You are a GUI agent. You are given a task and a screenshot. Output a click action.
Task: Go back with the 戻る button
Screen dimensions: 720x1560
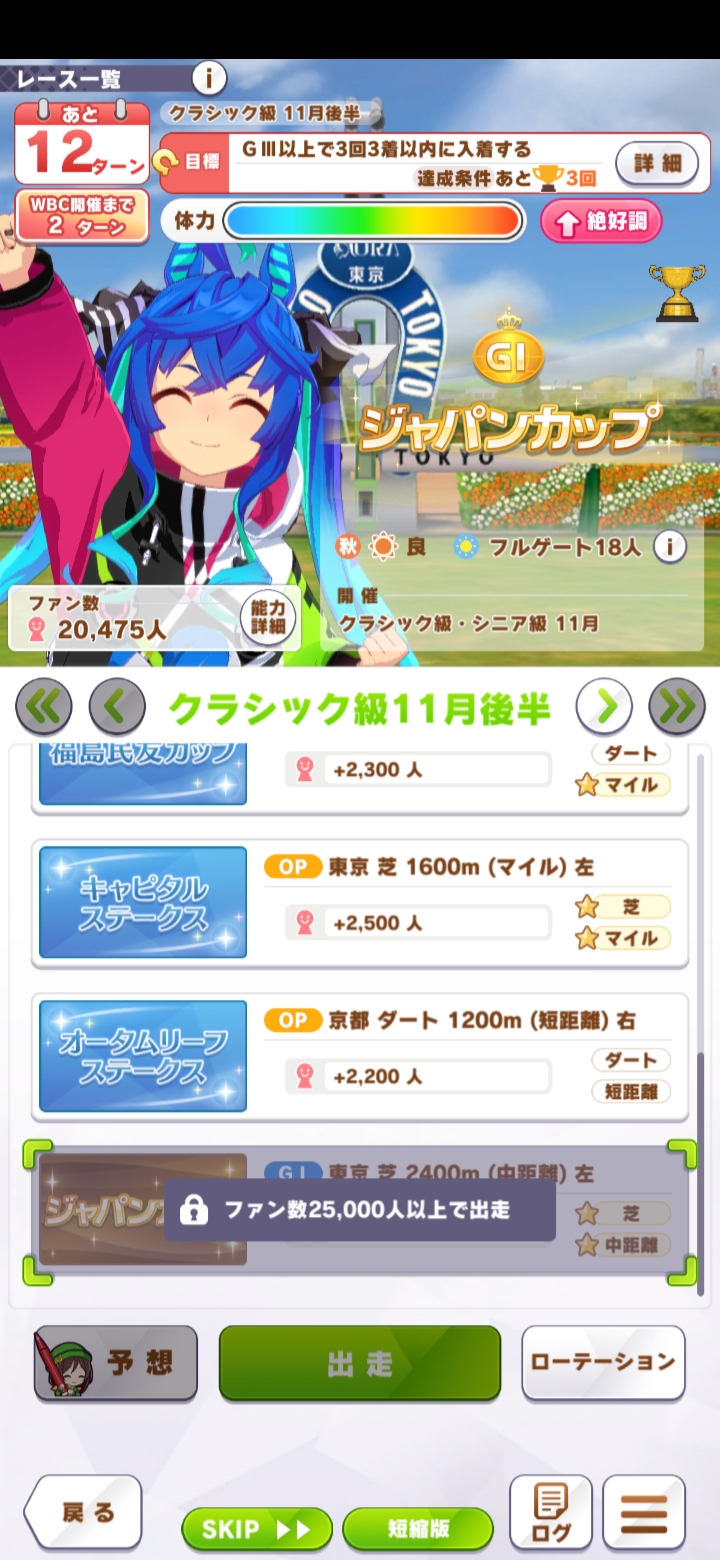coord(84,1513)
